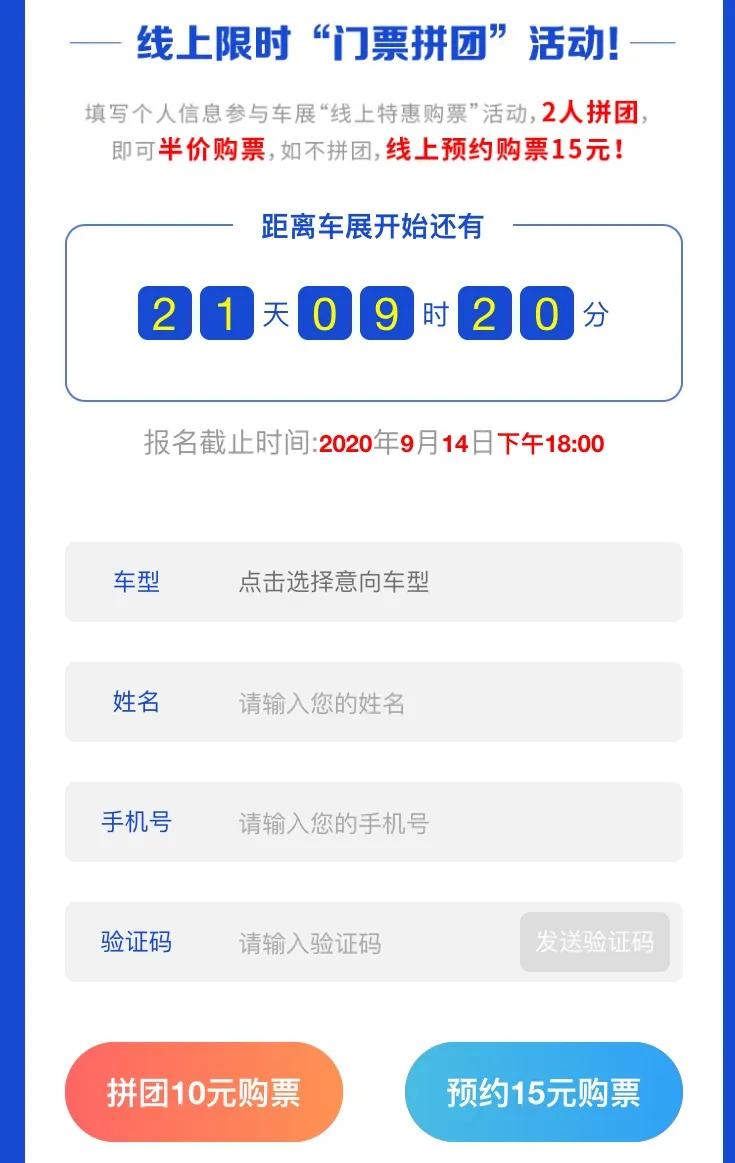Click the countdown days digit 21
This screenshot has width=735, height=1163.
click(x=196, y=315)
